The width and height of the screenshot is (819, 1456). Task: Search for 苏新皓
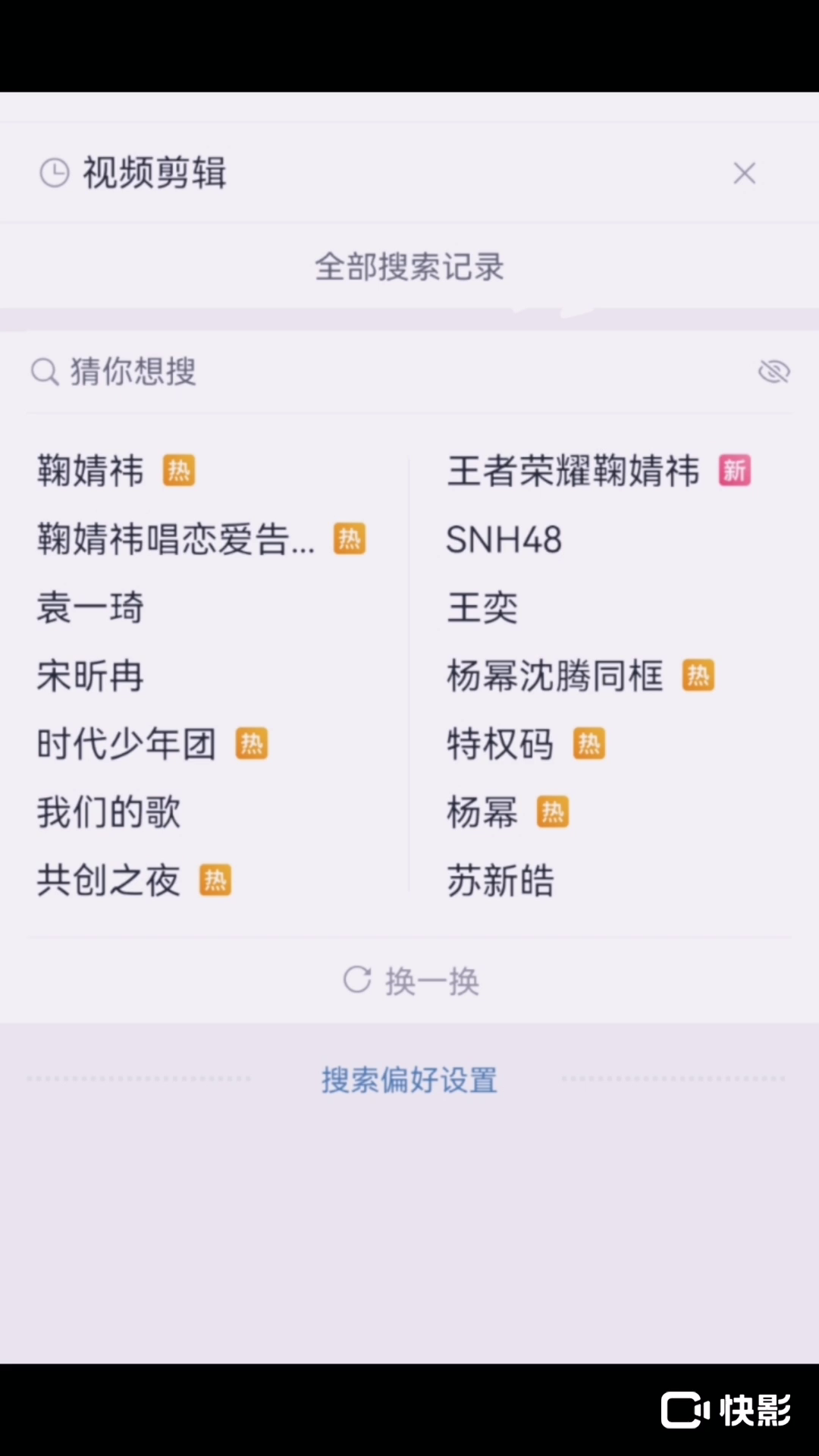[500, 880]
